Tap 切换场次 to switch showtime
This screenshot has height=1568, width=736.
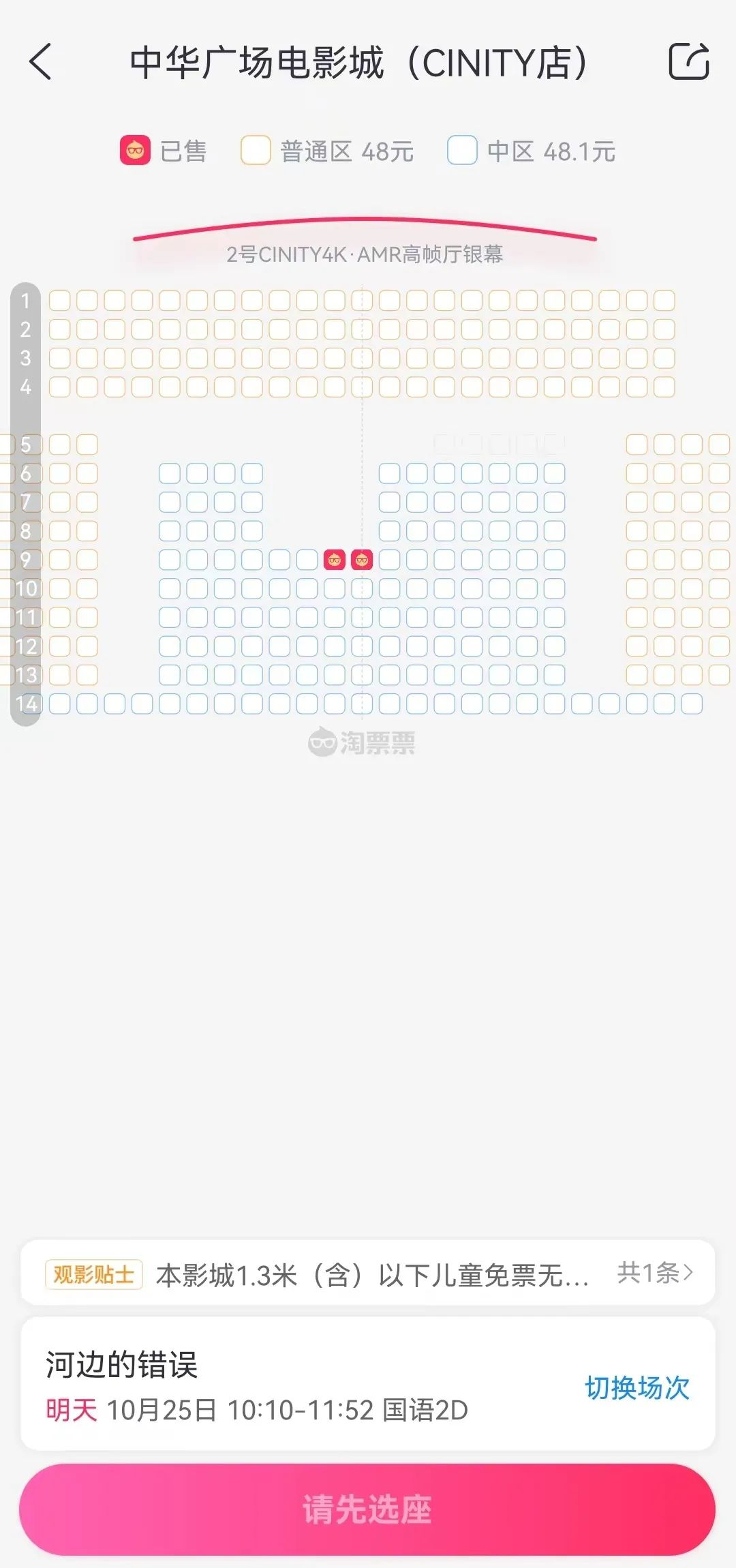pos(637,1387)
